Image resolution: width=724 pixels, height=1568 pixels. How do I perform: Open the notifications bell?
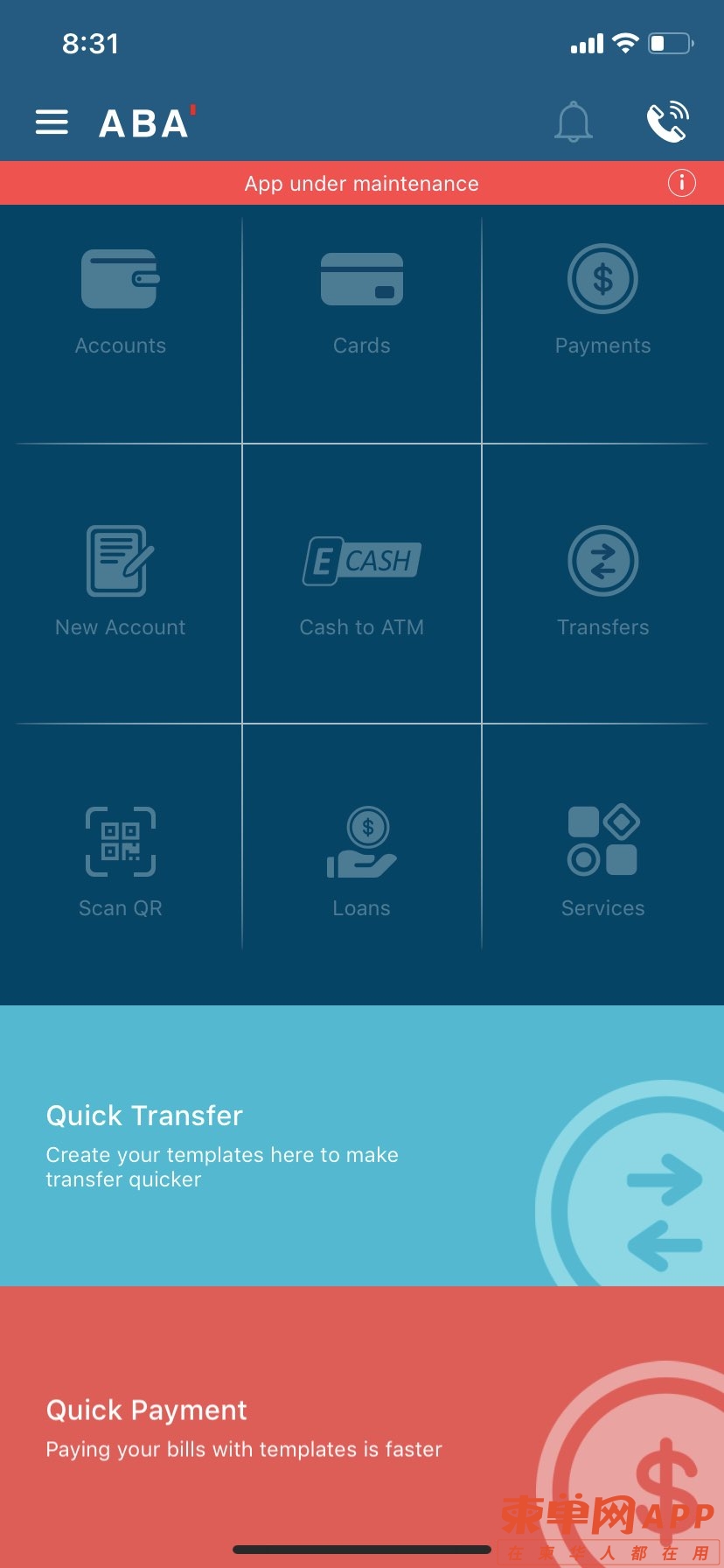coord(574,122)
